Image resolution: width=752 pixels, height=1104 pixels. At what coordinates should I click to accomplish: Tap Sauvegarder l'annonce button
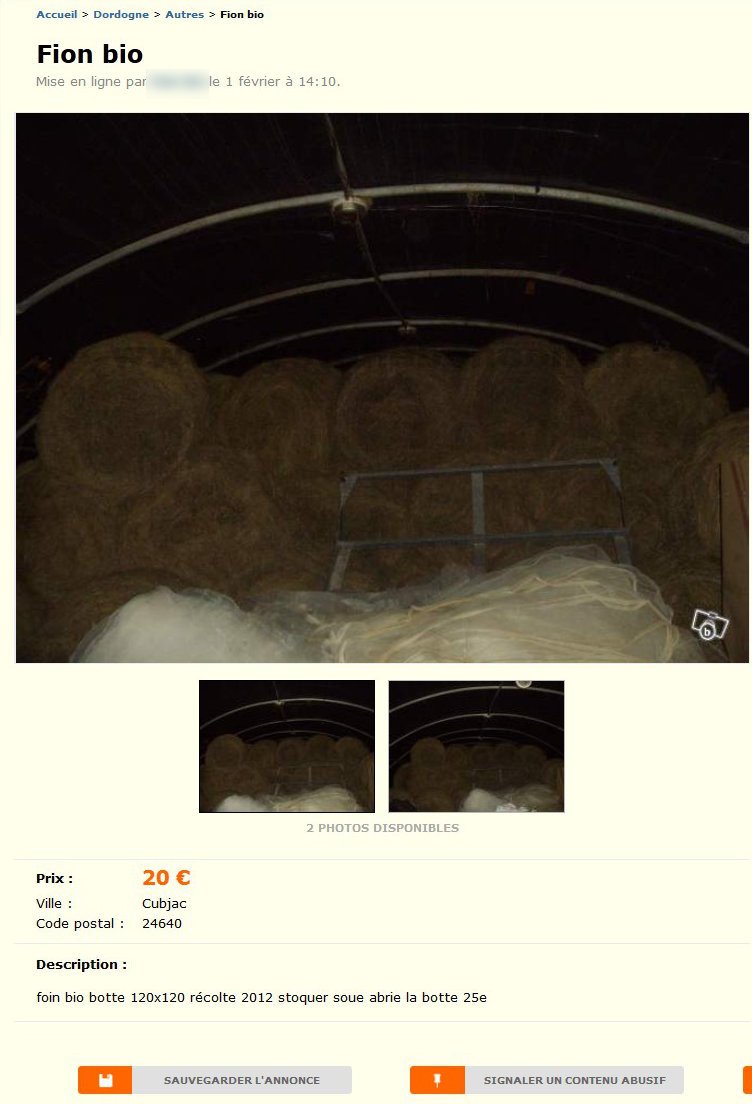click(215, 1080)
